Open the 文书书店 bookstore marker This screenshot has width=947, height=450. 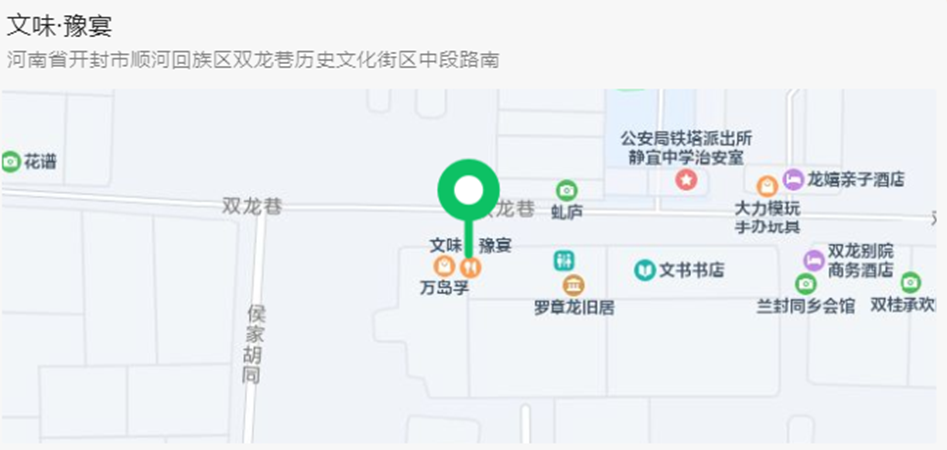click(x=645, y=270)
